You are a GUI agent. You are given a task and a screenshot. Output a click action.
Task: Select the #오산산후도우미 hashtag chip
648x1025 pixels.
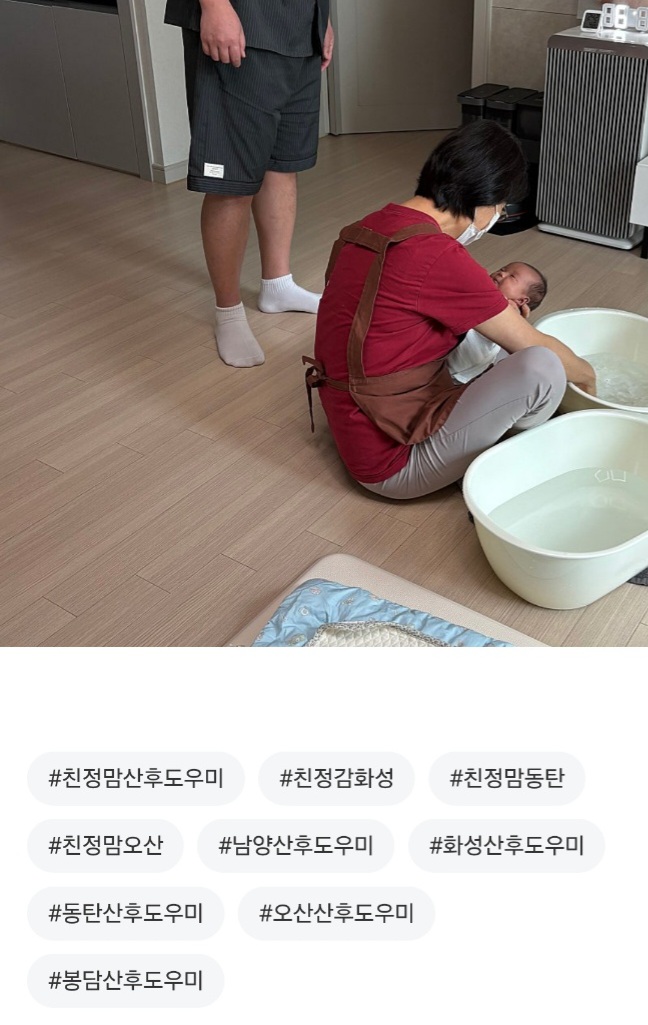336,913
